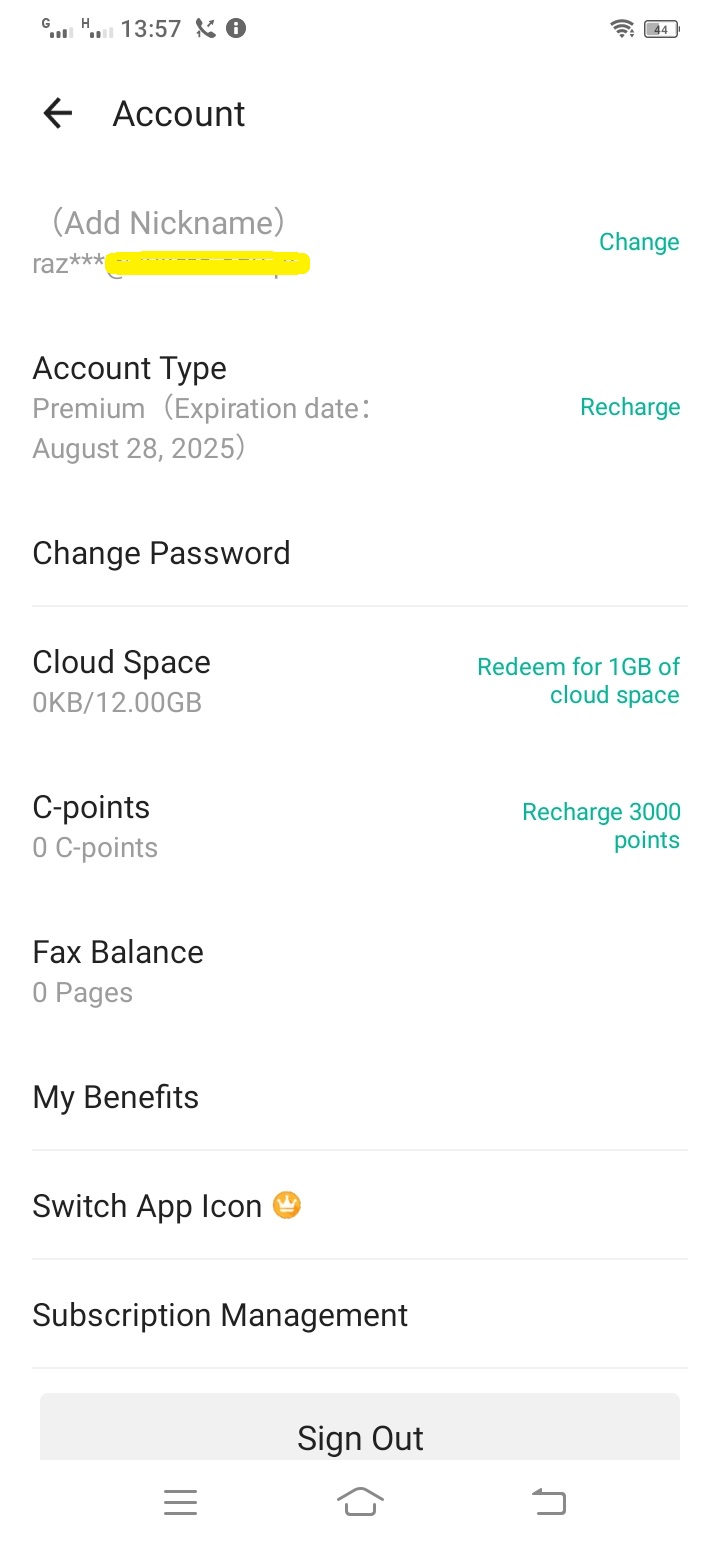Open Switch App Icon
The image size is (720, 1544).
[360, 1206]
